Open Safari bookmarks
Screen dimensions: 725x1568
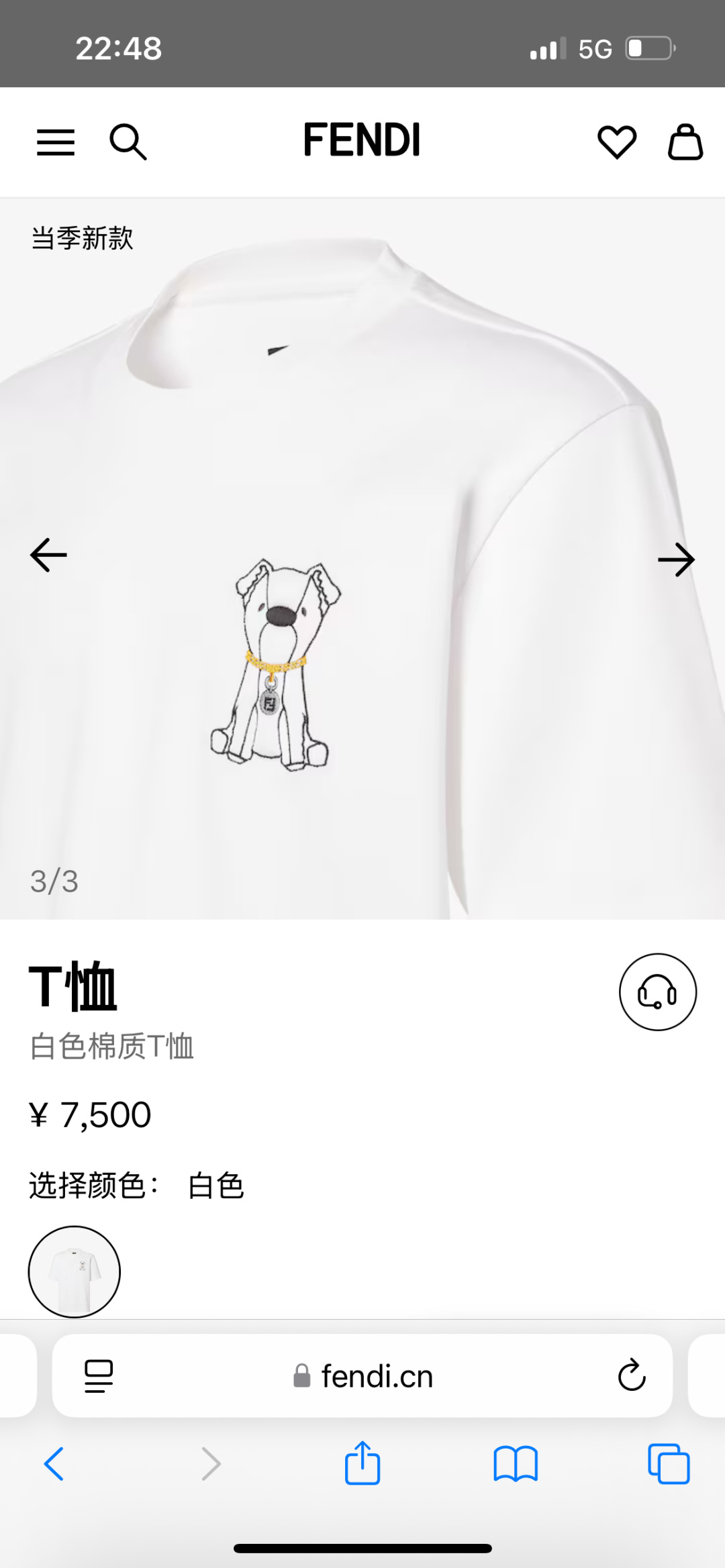[x=516, y=1463]
